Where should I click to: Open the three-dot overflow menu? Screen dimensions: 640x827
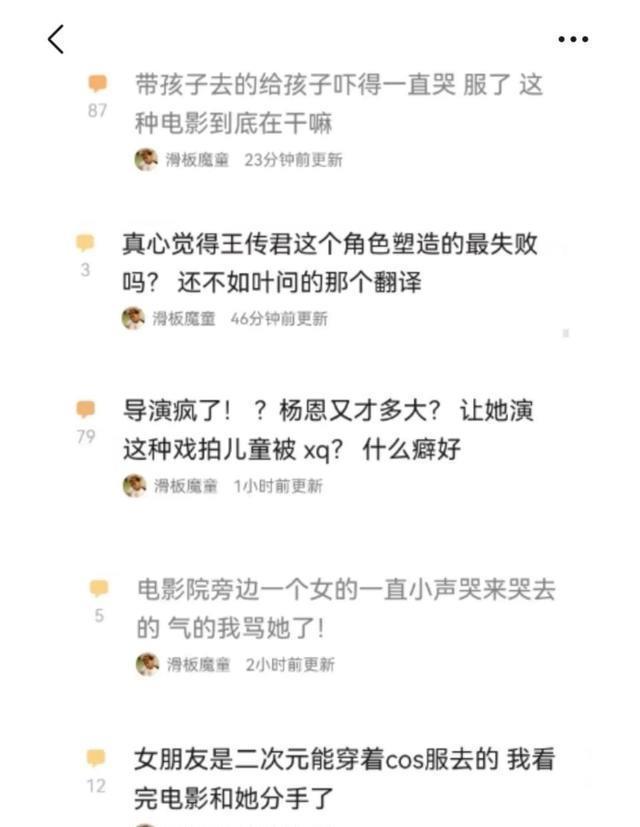(573, 40)
